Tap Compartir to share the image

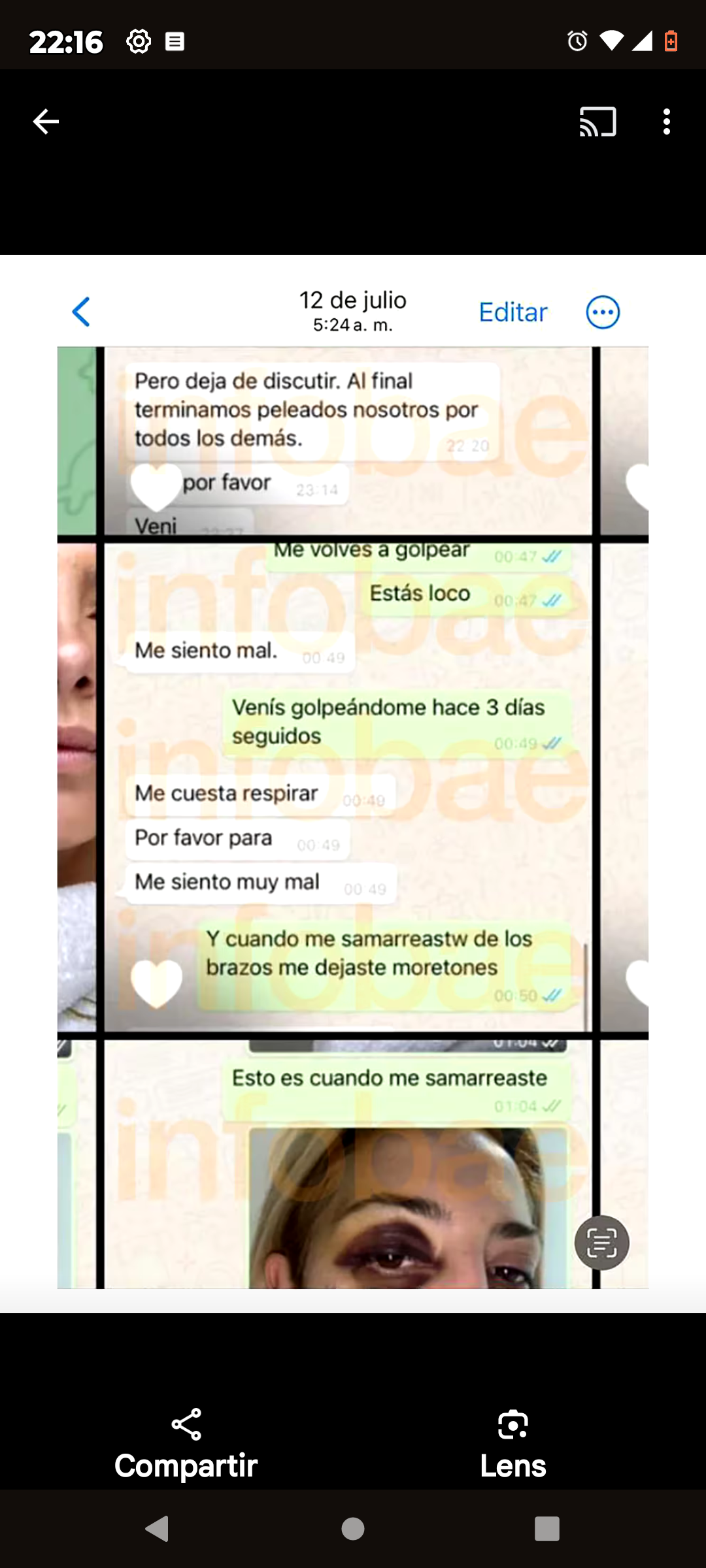tap(186, 1443)
